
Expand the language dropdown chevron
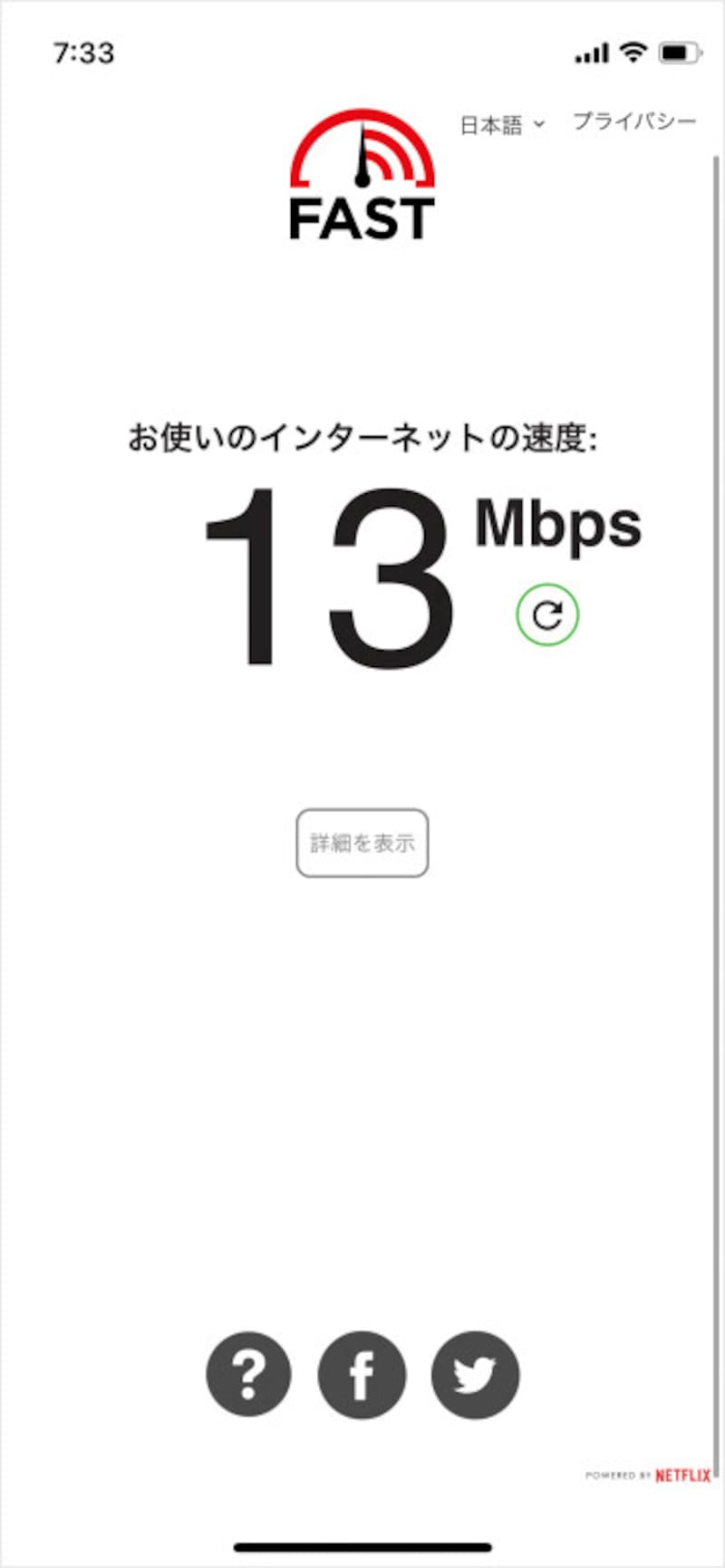[540, 125]
